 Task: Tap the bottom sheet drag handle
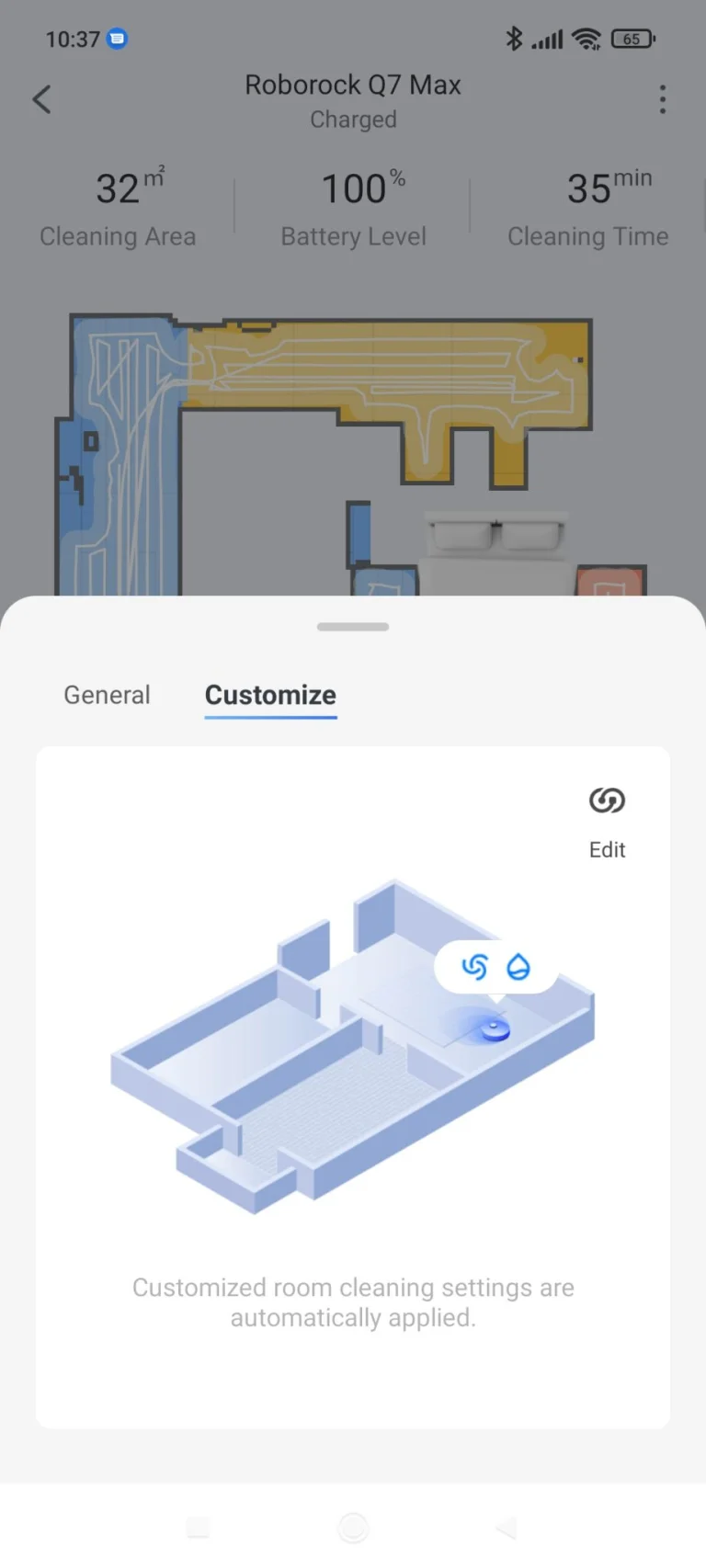[353, 627]
